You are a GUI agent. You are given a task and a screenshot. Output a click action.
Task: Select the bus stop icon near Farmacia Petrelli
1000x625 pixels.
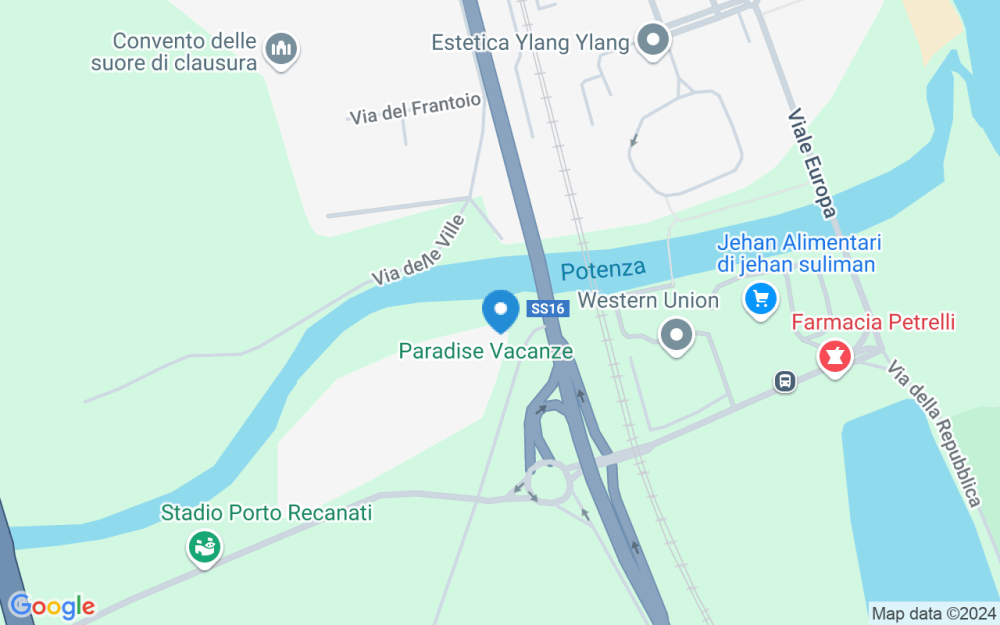(x=785, y=381)
